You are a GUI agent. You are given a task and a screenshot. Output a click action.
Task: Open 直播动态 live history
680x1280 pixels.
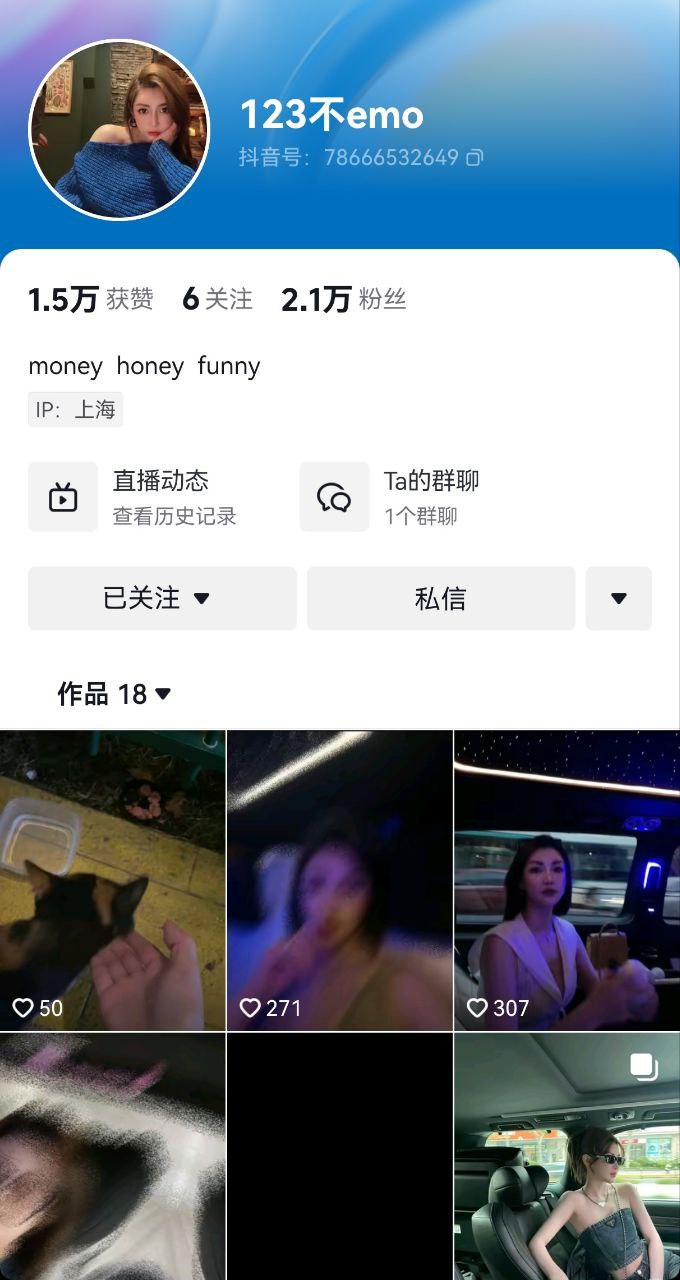coord(132,497)
